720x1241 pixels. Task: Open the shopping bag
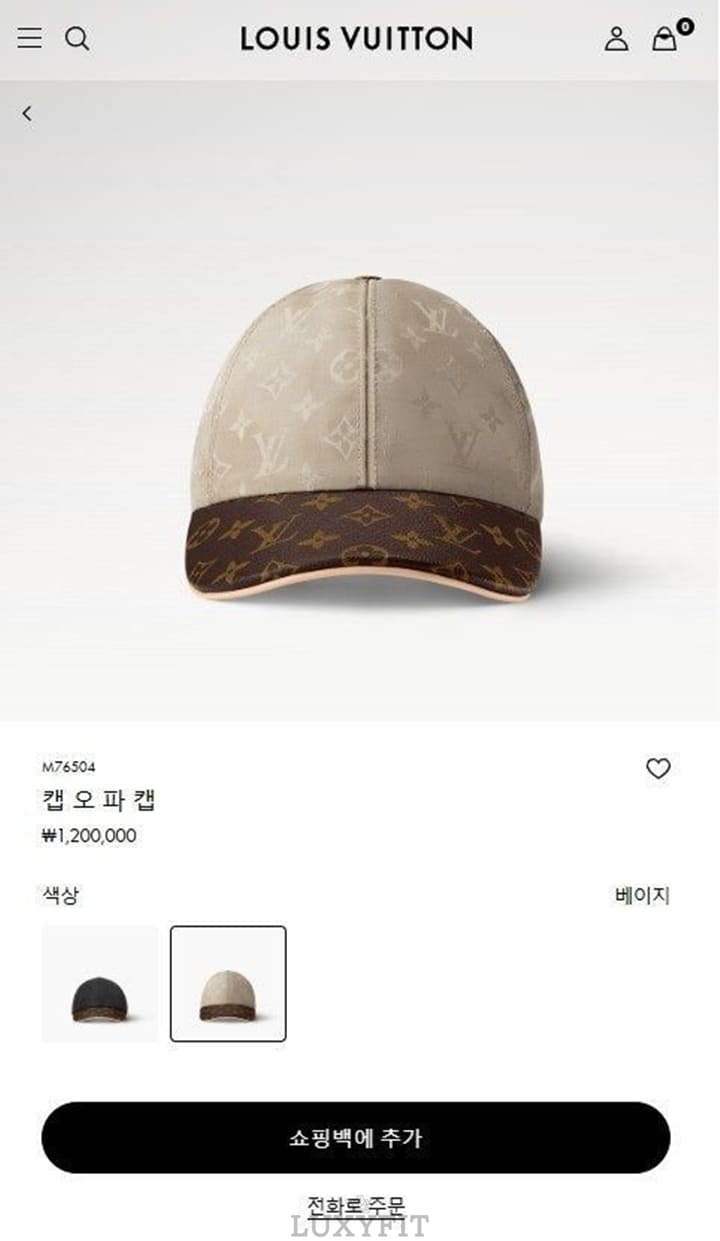click(x=665, y=39)
